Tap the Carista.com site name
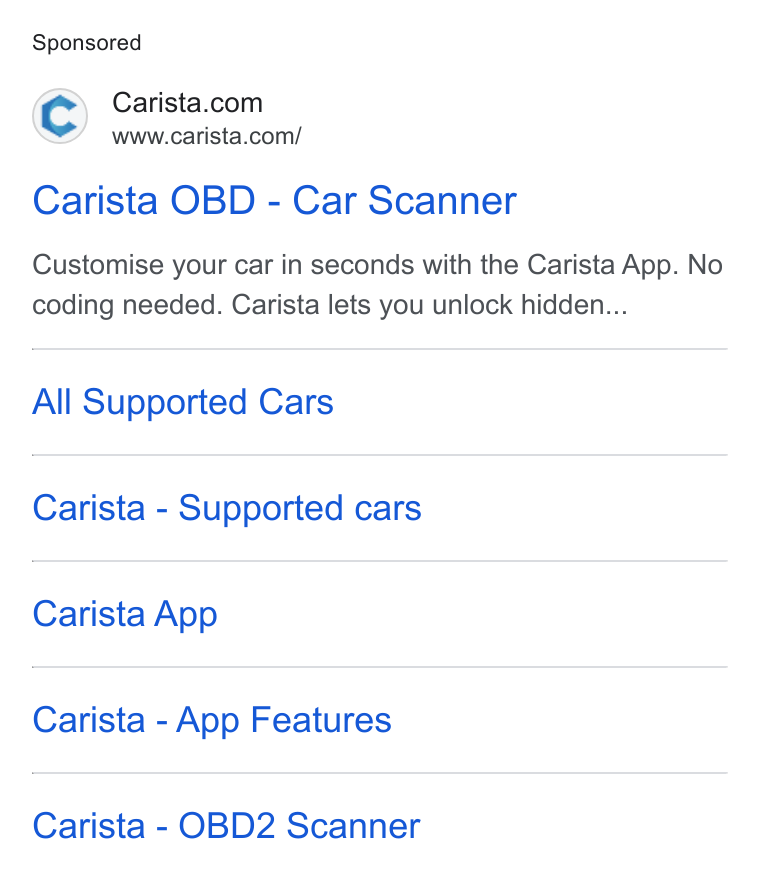 click(x=187, y=103)
